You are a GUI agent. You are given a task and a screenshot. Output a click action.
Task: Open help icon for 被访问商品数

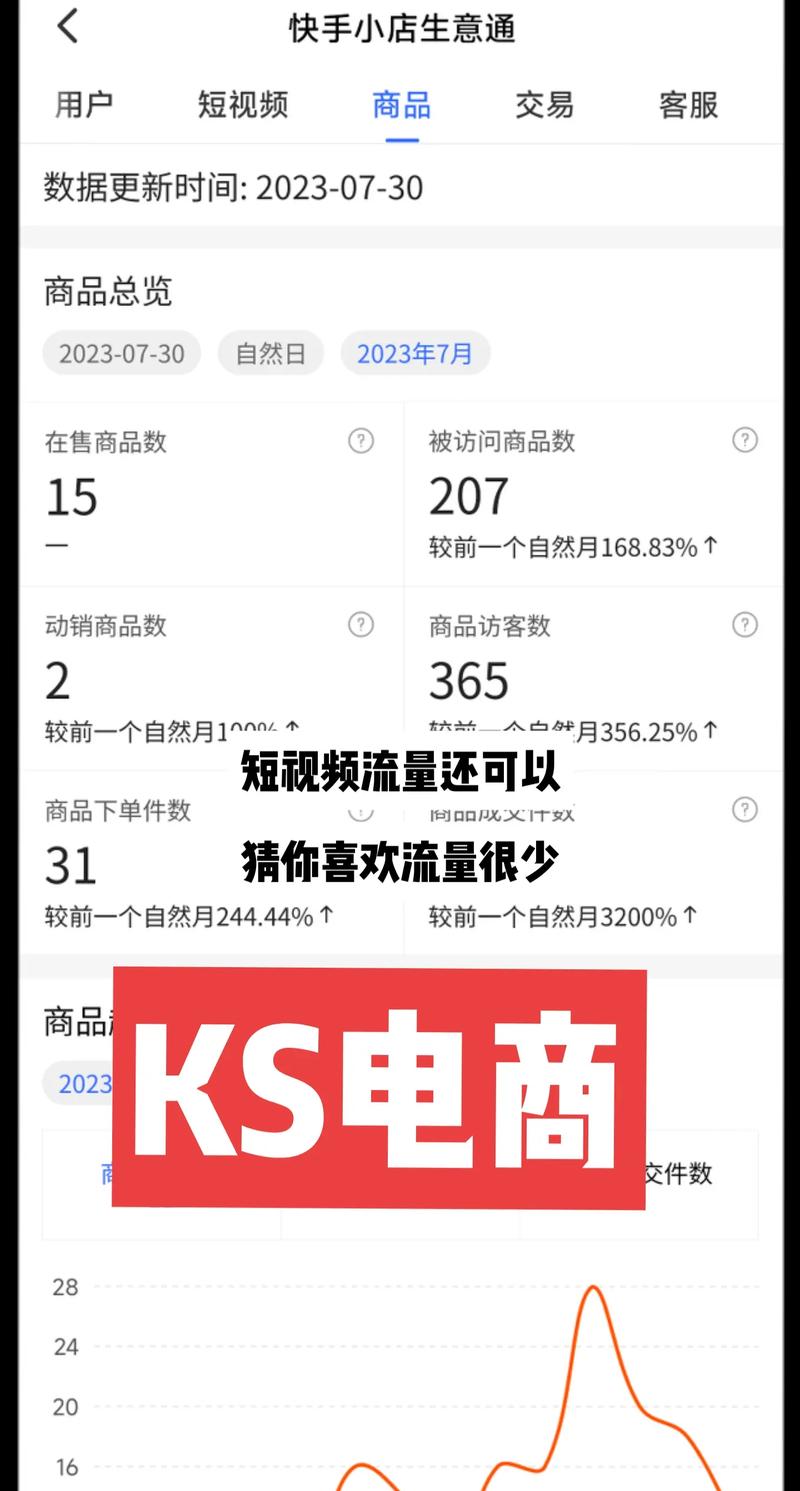[745, 440]
